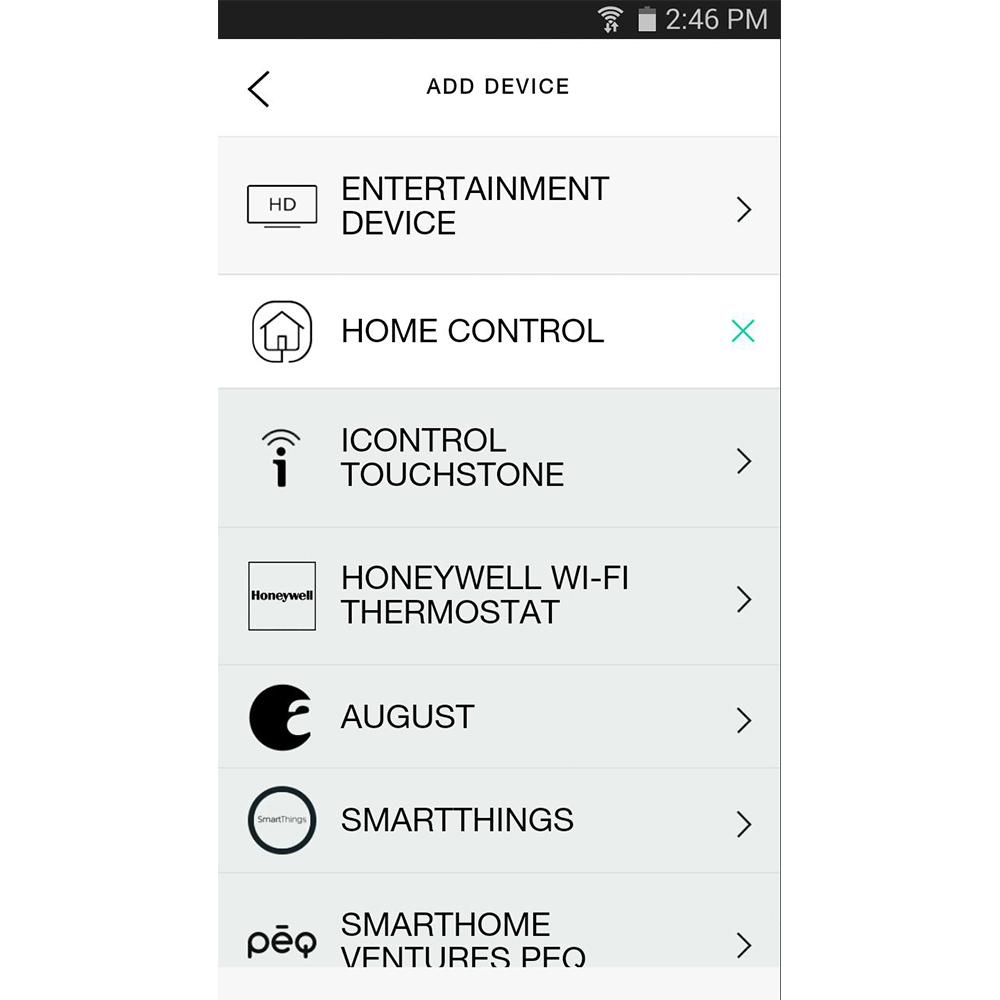Screen dimensions: 1000x1000
Task: Select iControl Touchstone device
Action: click(498, 459)
